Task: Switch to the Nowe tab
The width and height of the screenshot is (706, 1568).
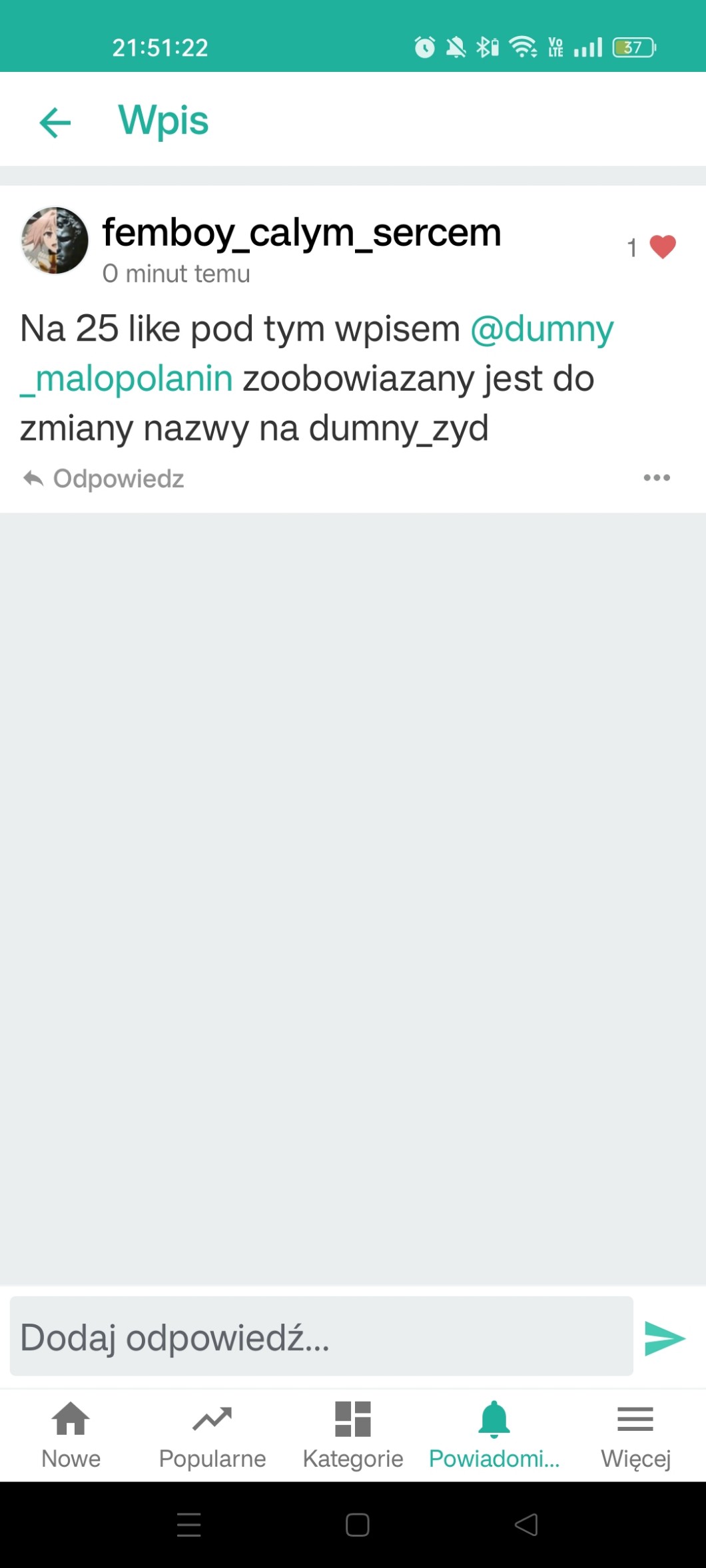Action: tap(71, 1434)
